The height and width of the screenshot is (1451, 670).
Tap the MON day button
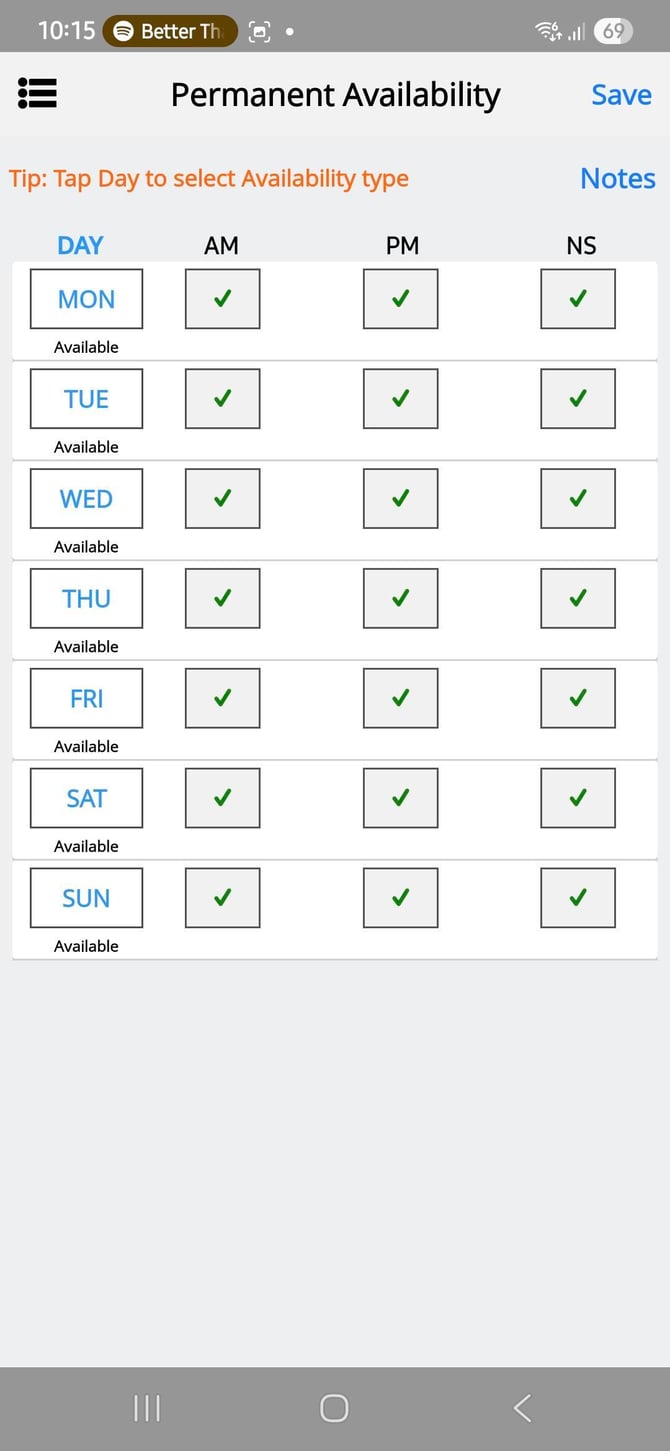point(86,299)
